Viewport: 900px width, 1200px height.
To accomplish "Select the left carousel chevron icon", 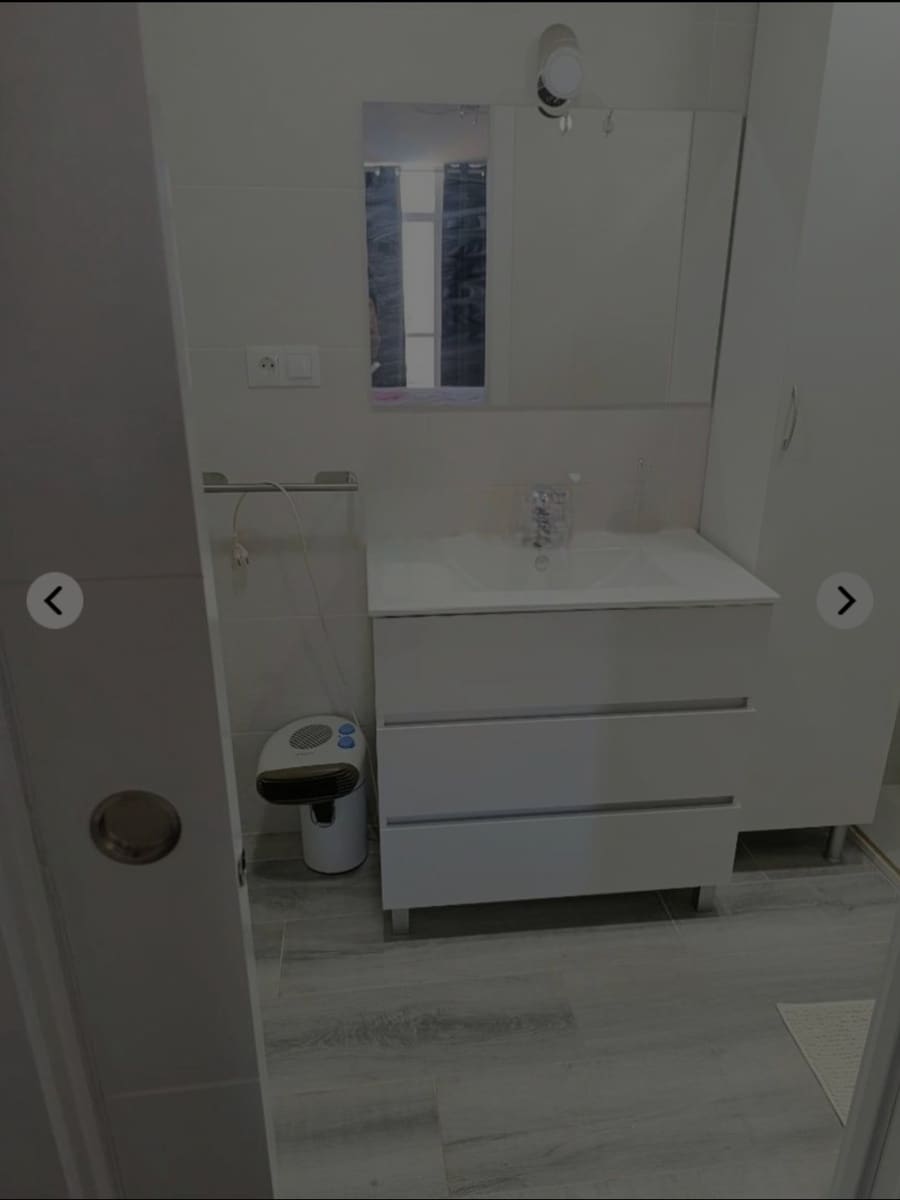I will pos(55,600).
